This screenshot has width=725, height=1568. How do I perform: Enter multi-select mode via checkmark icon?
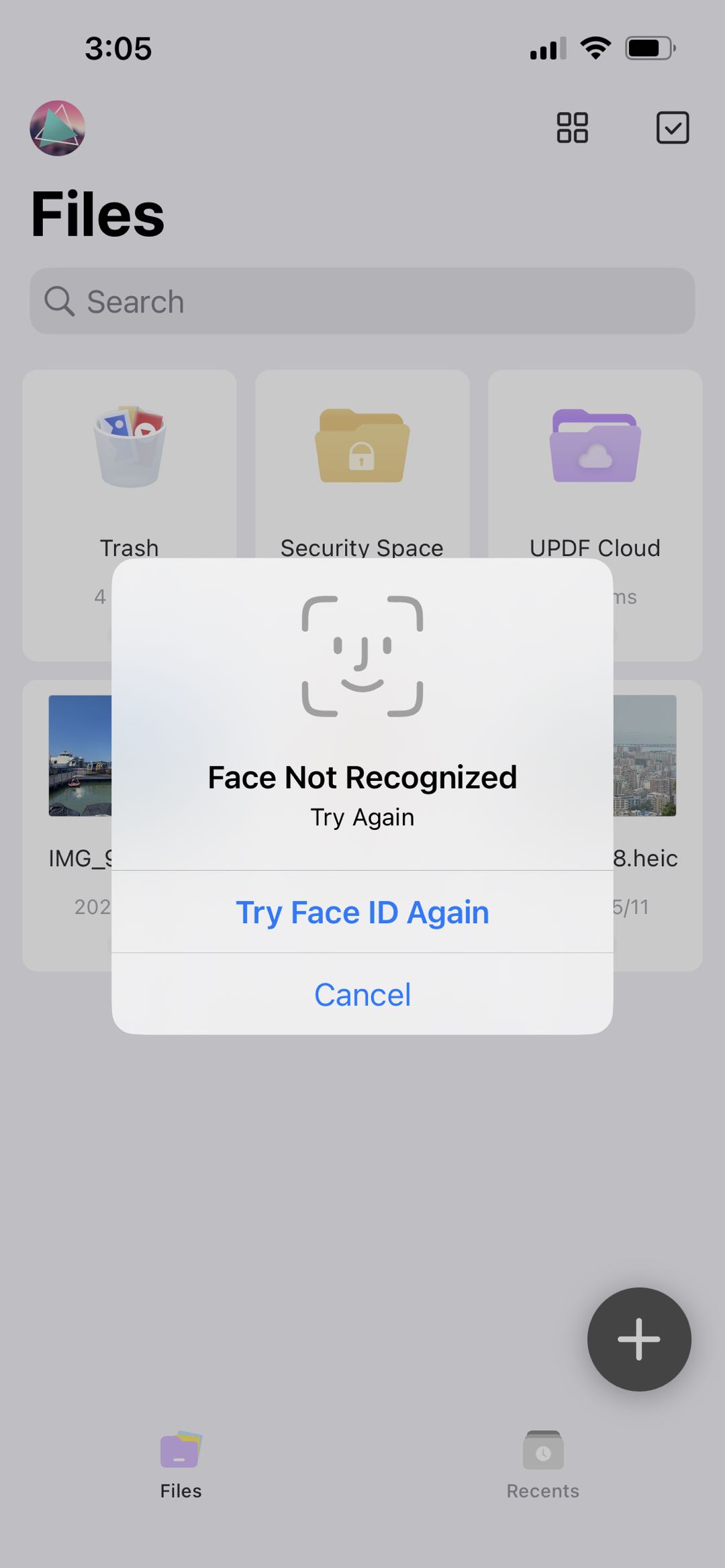click(672, 127)
